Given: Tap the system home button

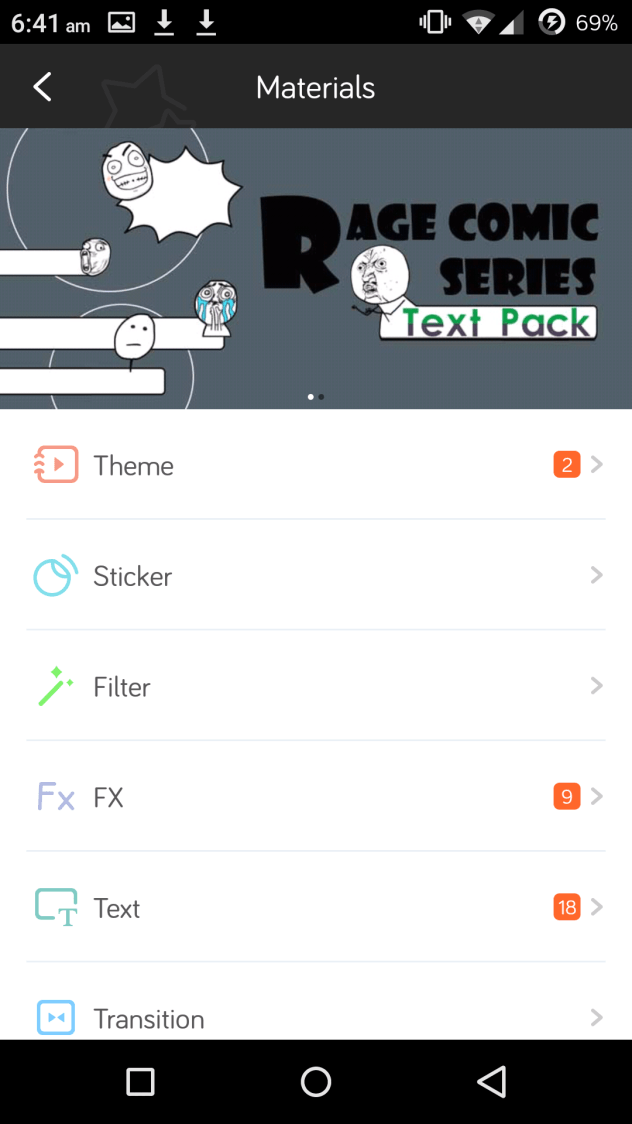Looking at the screenshot, I should pos(316,1081).
